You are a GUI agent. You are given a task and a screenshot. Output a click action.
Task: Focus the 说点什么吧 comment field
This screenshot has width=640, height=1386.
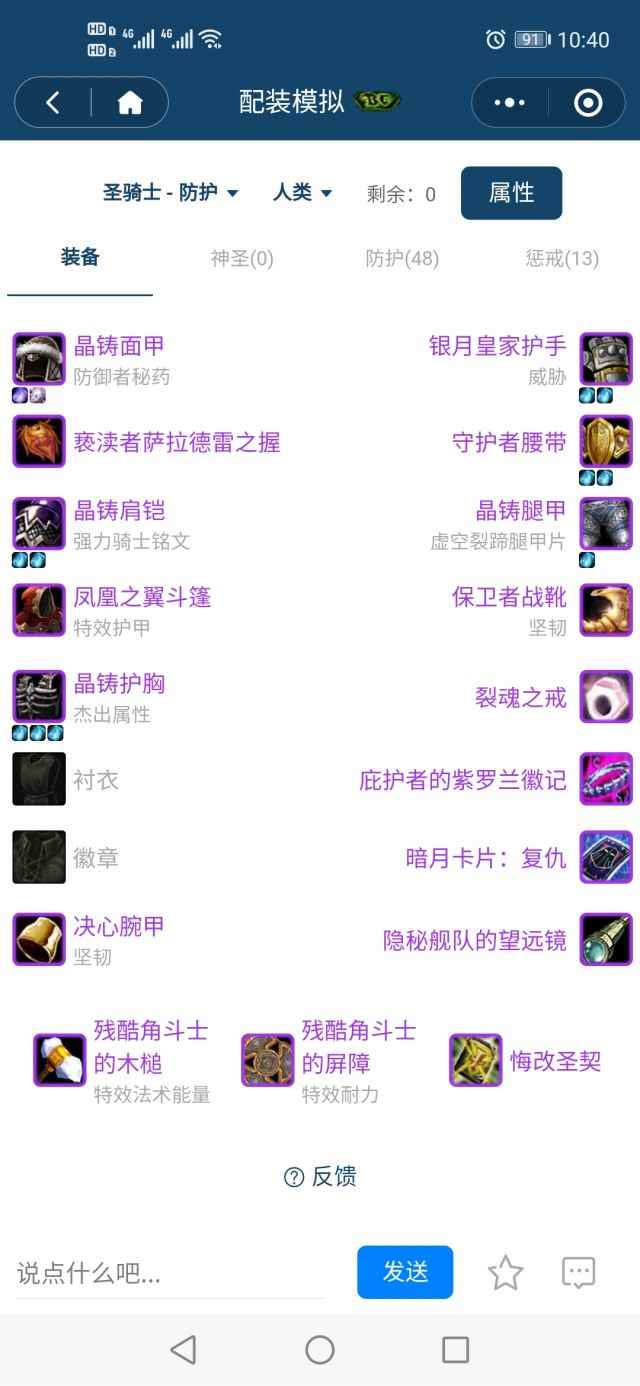point(170,1273)
